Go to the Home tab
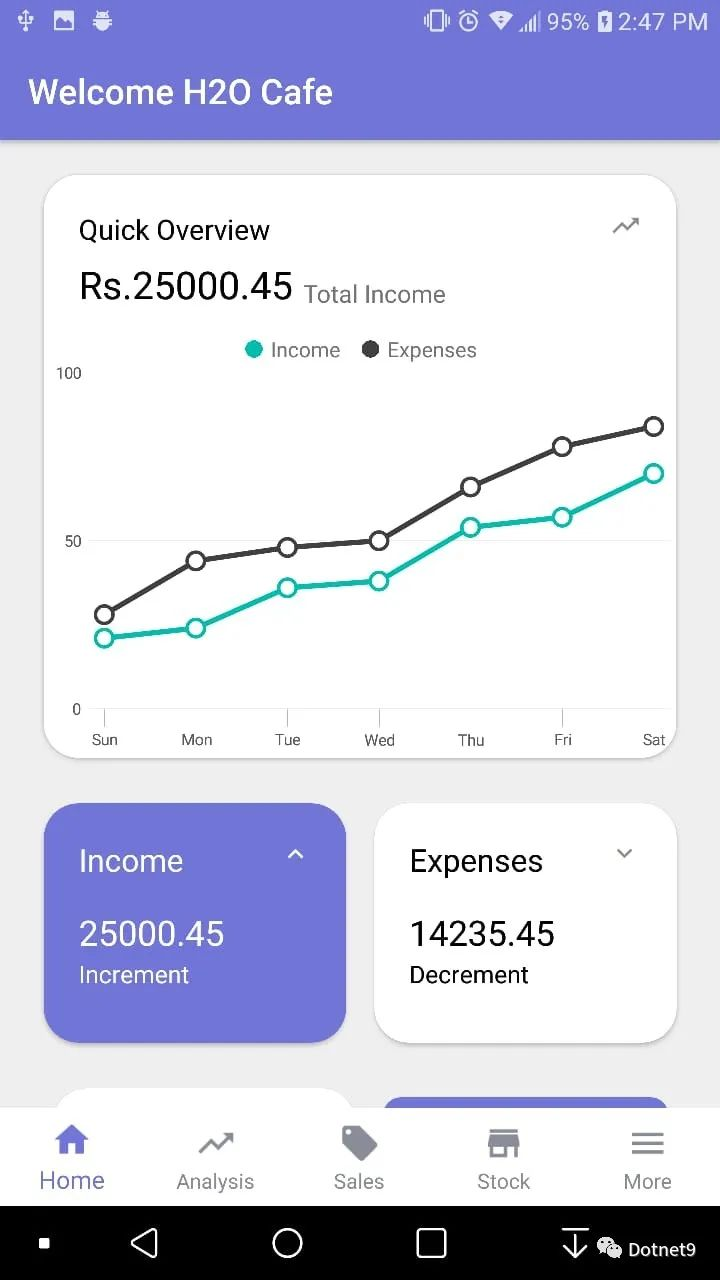 [72, 1157]
